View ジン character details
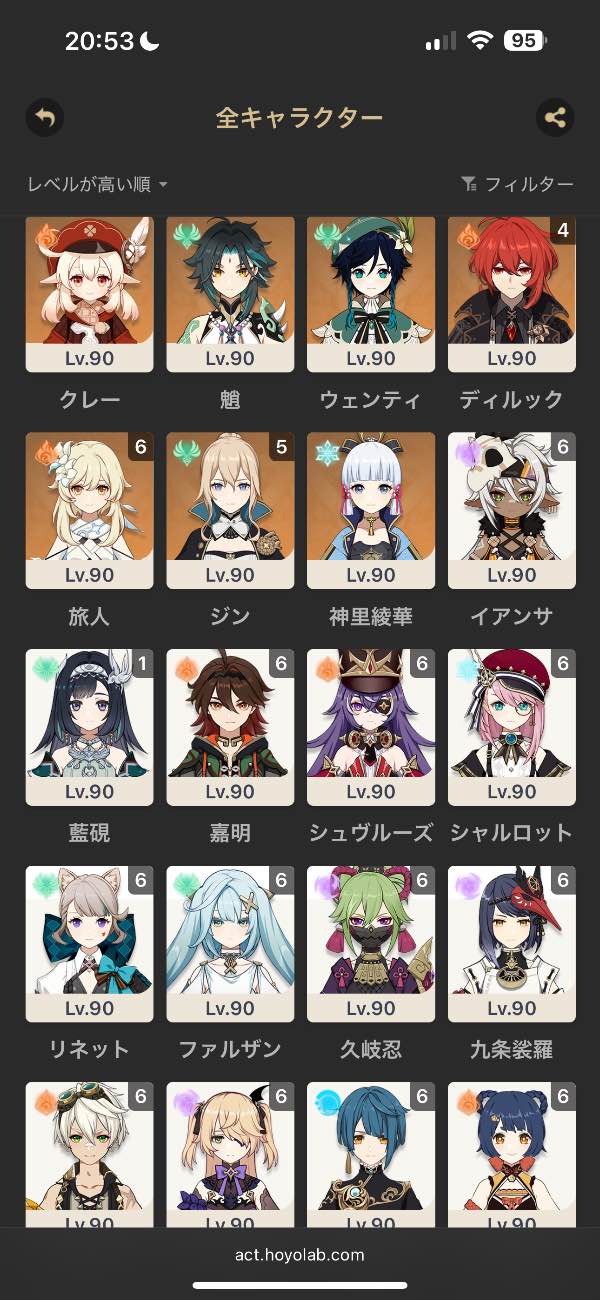 [230, 510]
